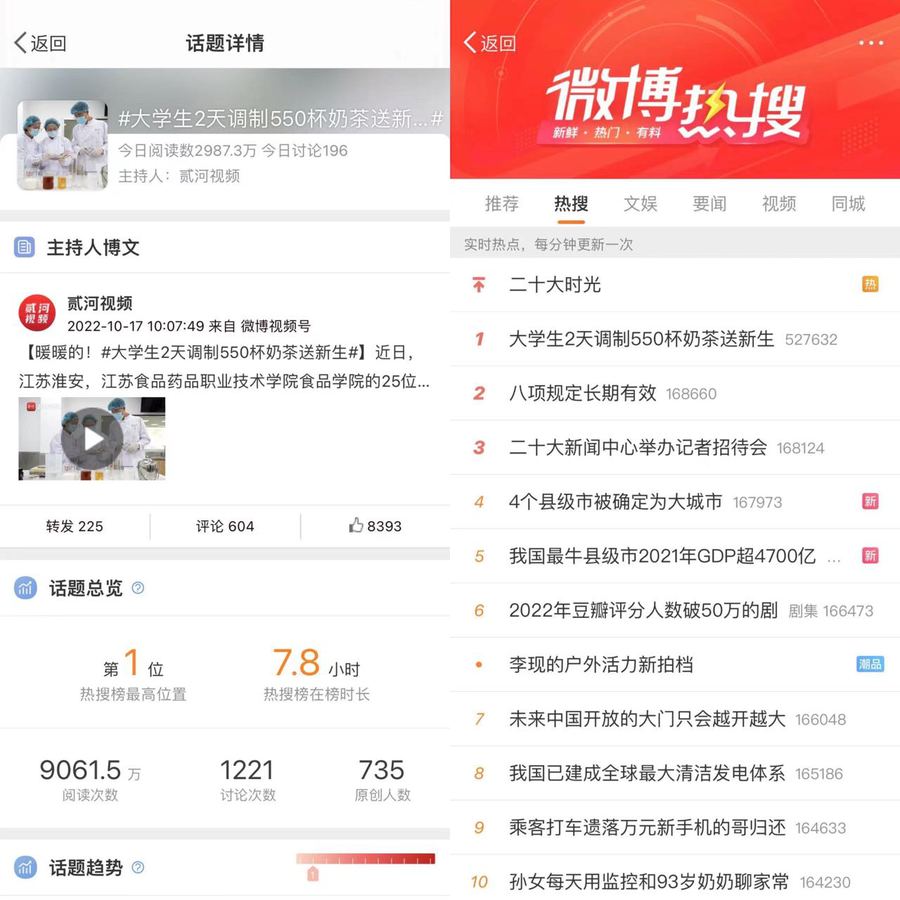Go back from the topic details page
Viewport: 900px width, 900px height.
(40, 43)
